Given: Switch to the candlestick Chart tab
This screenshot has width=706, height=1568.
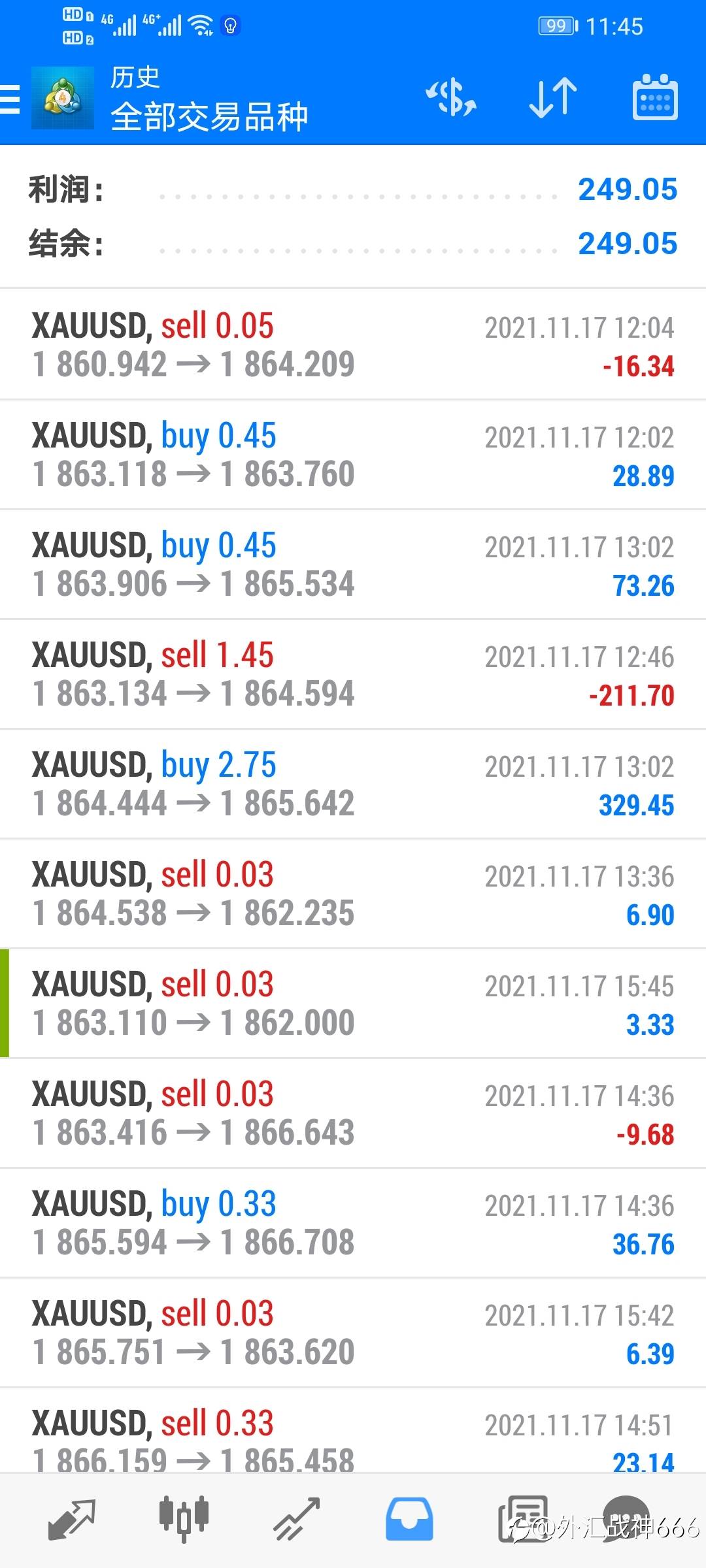Looking at the screenshot, I should point(184,1520).
